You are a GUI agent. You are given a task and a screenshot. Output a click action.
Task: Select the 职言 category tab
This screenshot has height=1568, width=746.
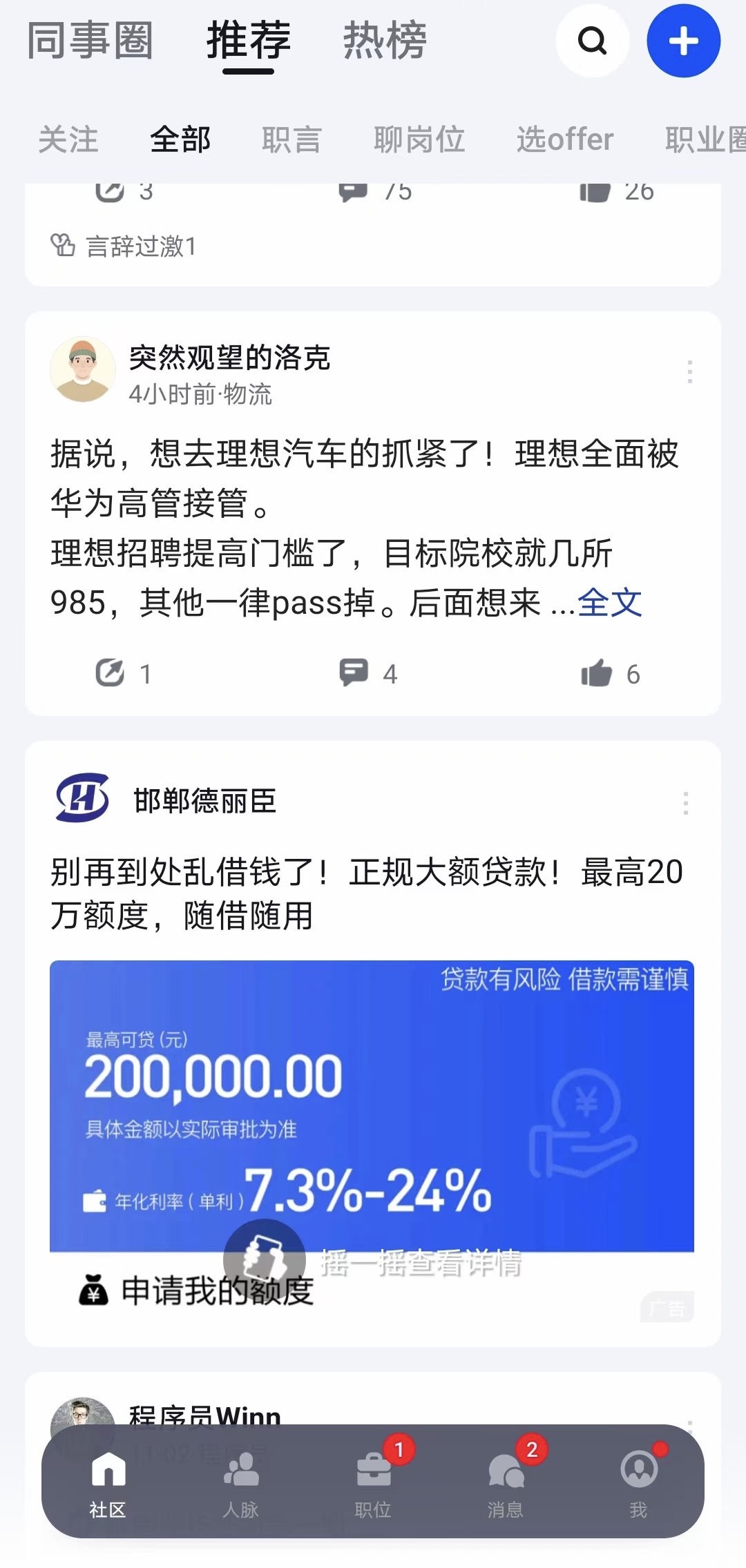point(291,139)
